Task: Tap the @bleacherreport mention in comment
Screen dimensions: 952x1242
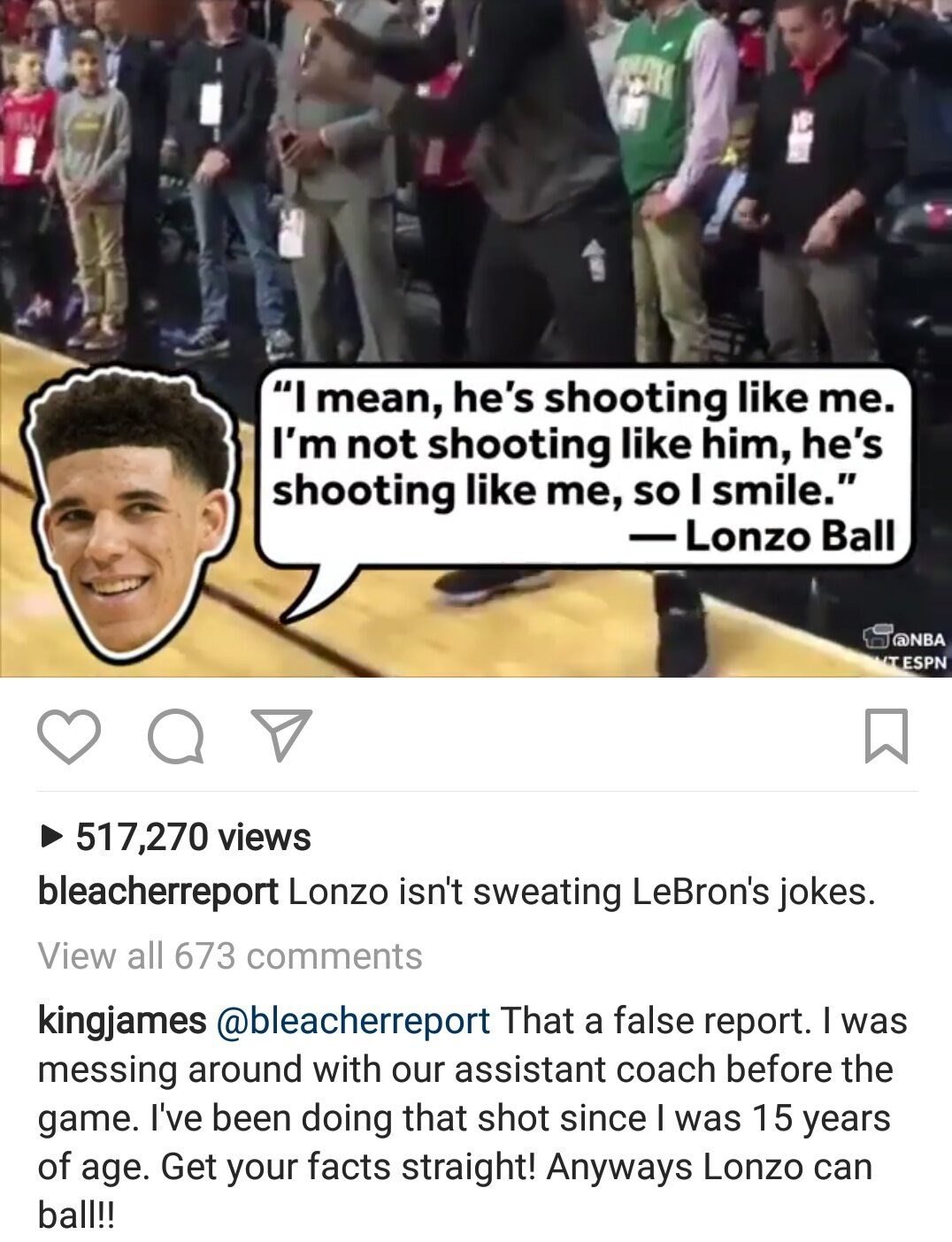Action: pyautogui.click(x=353, y=1020)
